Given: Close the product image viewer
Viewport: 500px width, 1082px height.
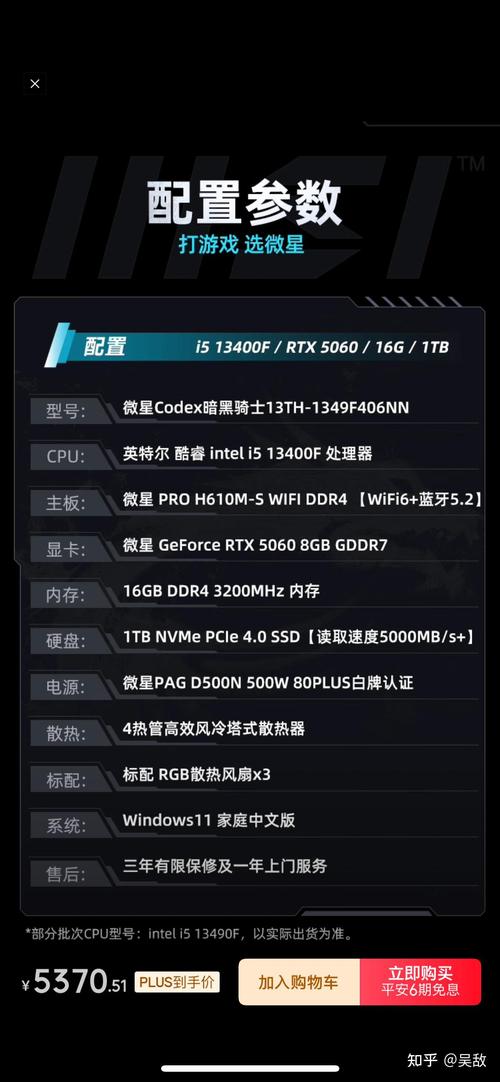Looking at the screenshot, I should coord(34,84).
